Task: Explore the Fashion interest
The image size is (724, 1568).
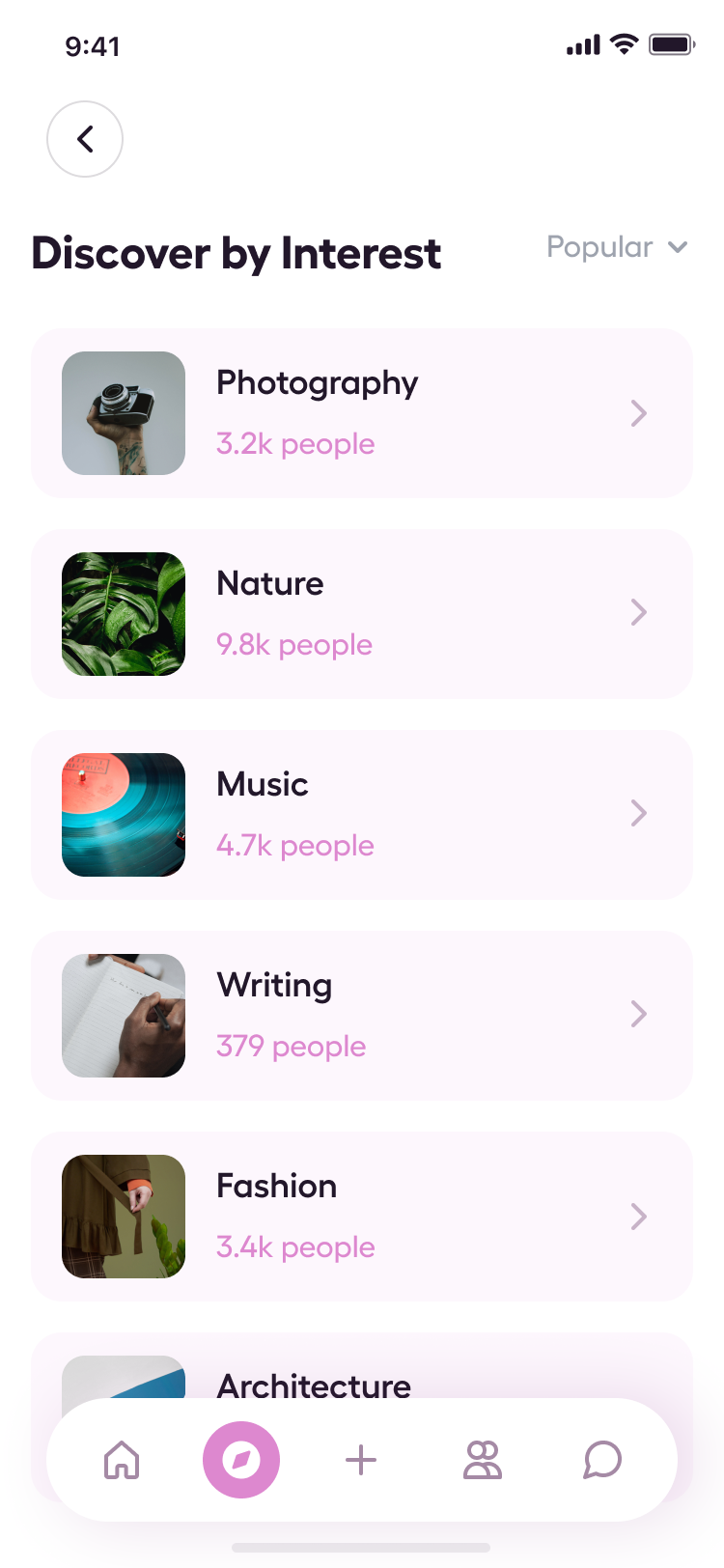Action: click(362, 1217)
